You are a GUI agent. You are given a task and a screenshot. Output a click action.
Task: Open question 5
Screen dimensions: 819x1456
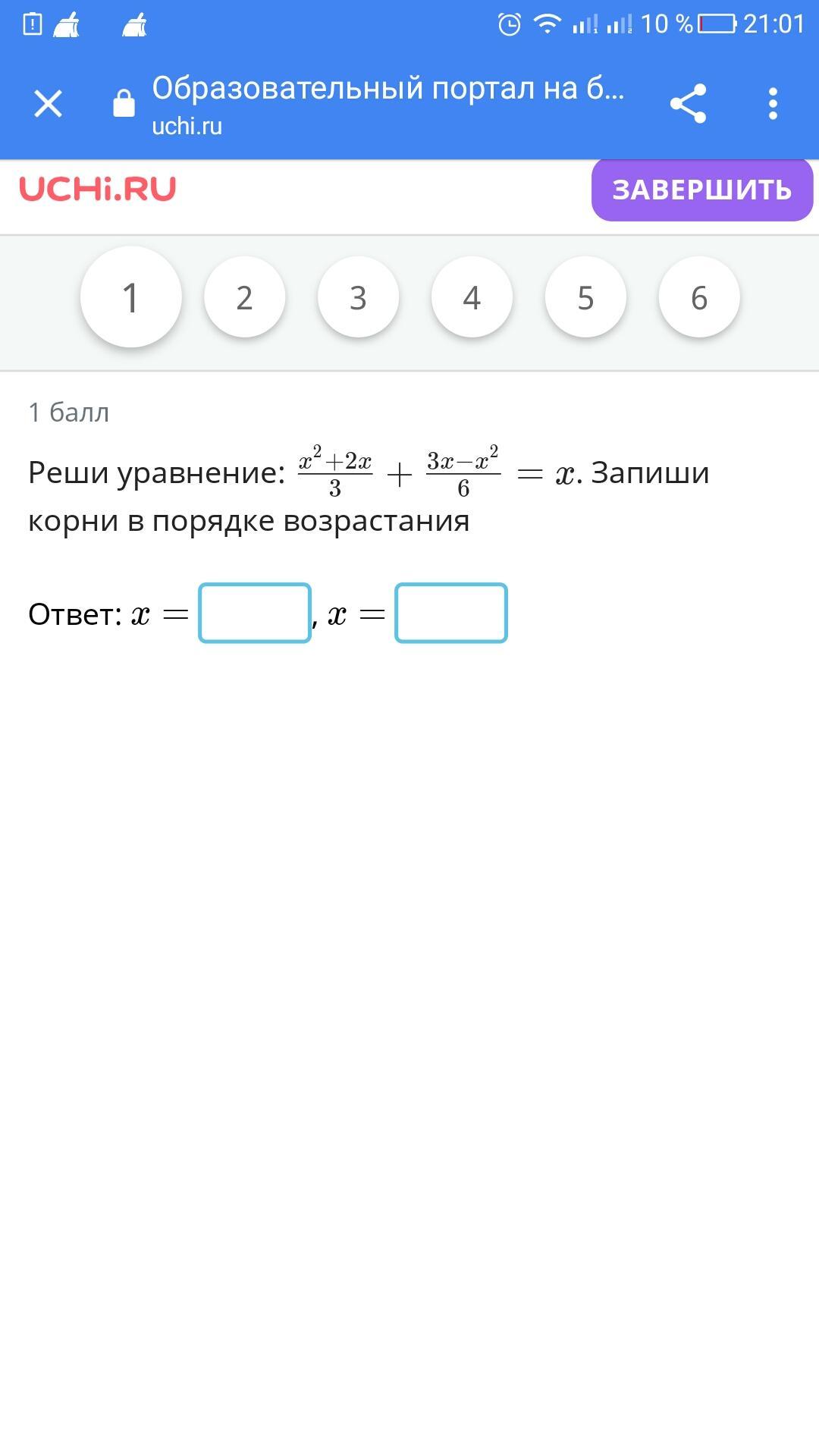(x=585, y=297)
